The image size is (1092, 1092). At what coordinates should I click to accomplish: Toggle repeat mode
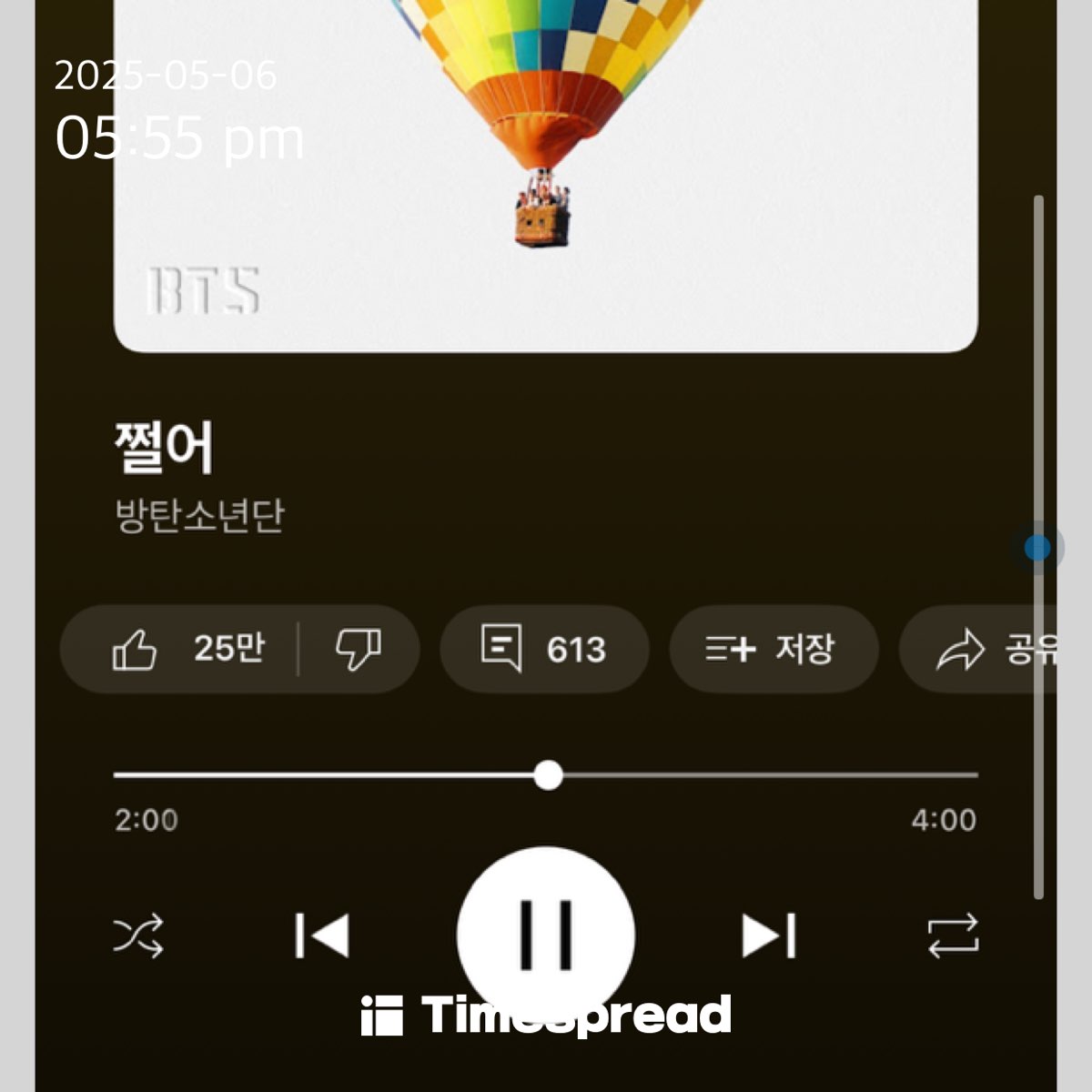[953, 935]
